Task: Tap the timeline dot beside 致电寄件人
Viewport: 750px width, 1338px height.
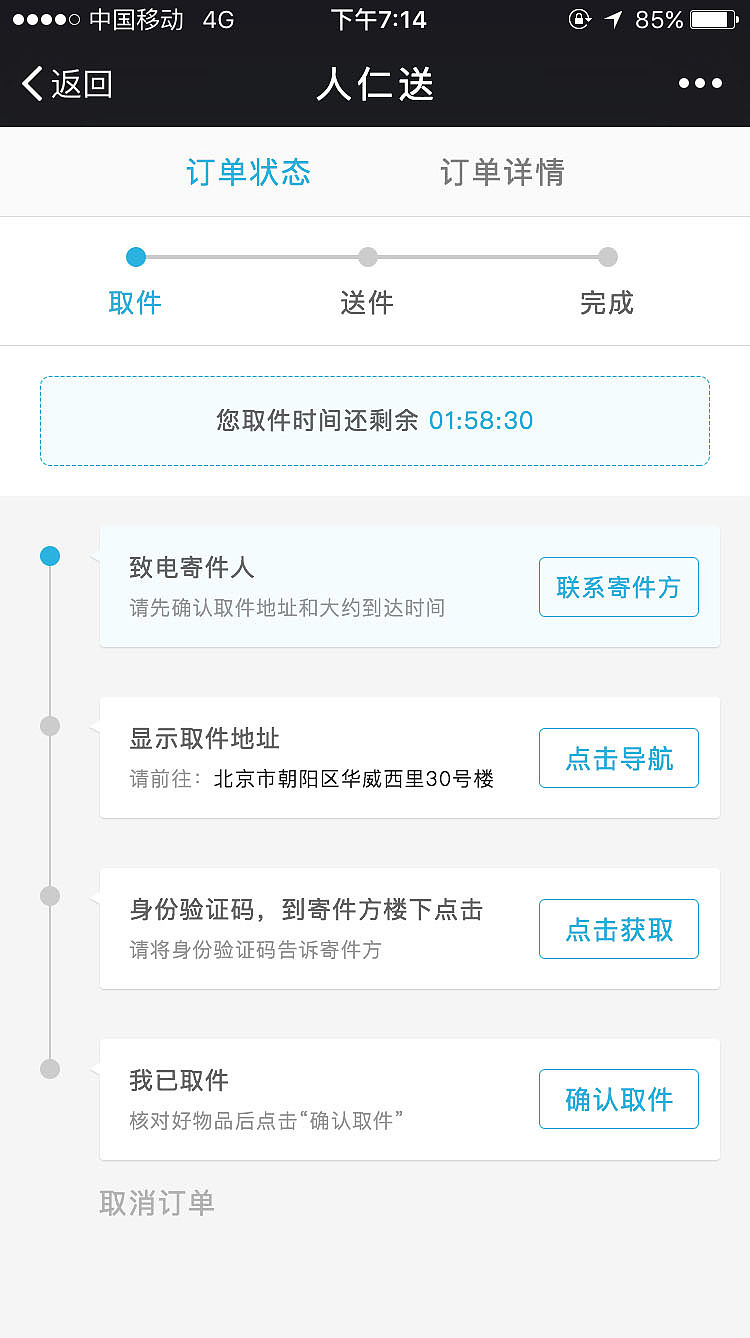Action: click(50, 556)
